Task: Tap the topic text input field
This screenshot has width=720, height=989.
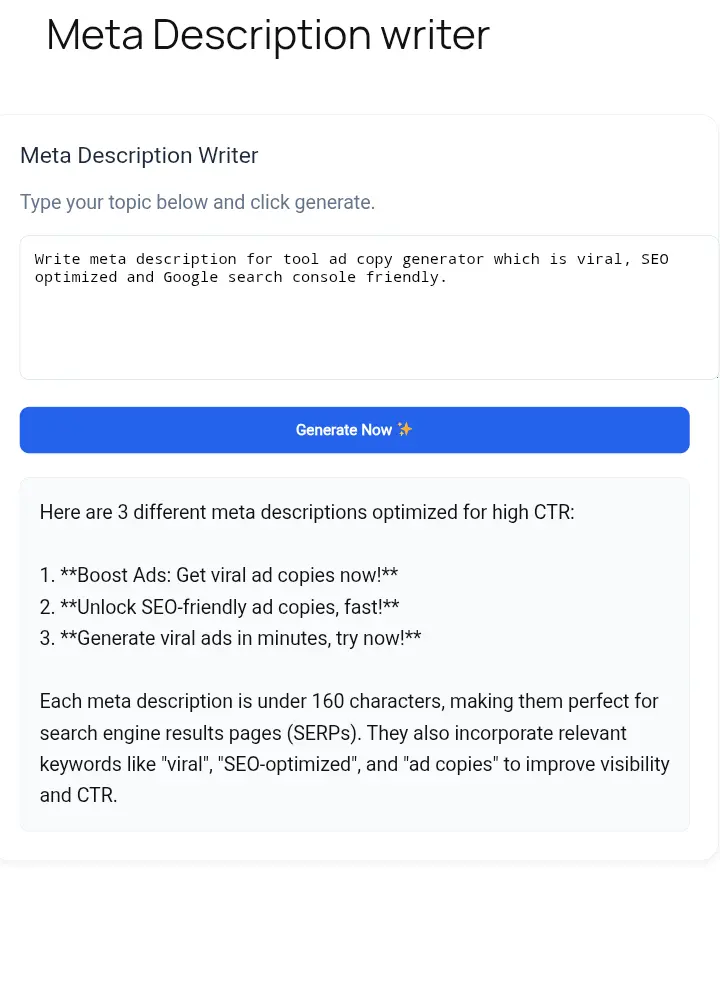Action: [368, 307]
